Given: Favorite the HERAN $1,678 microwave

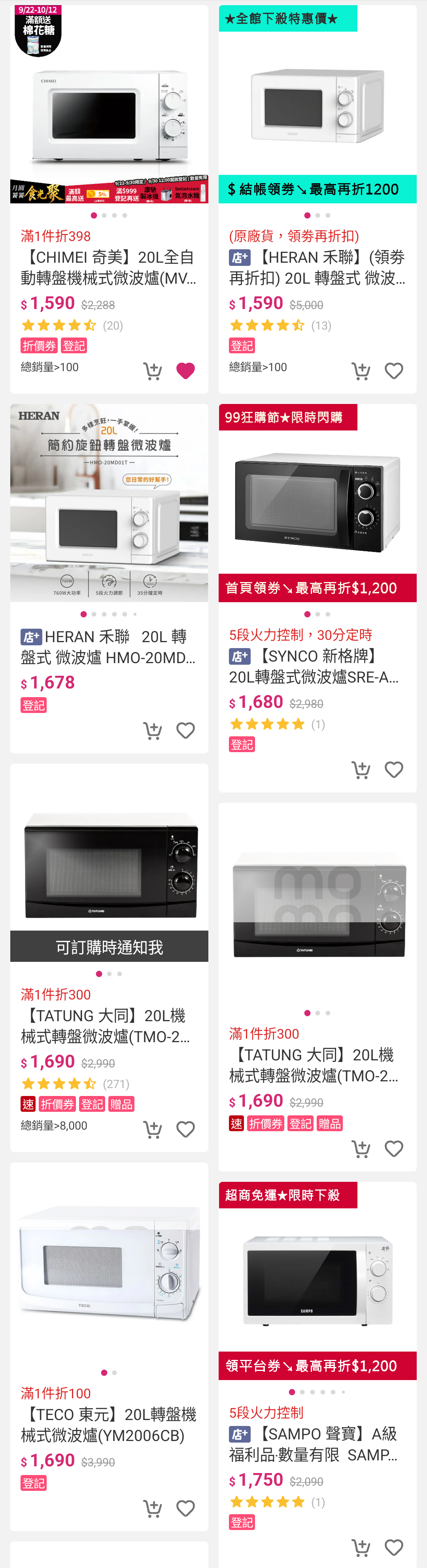Looking at the screenshot, I should click(185, 730).
